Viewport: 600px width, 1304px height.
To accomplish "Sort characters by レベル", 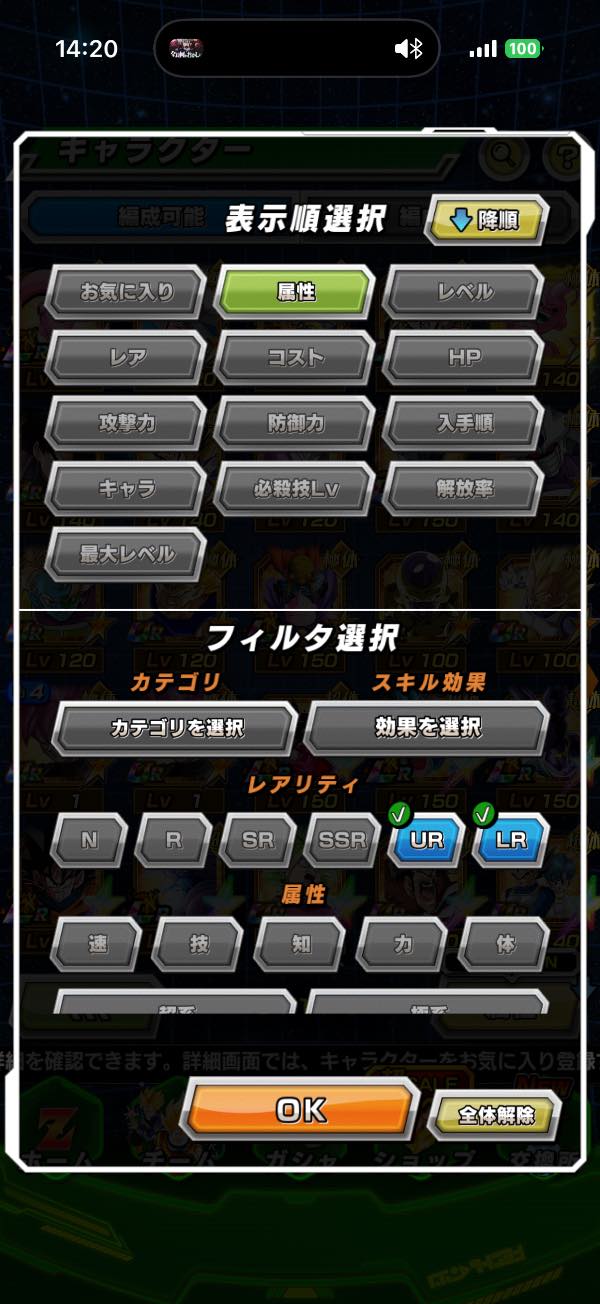I will (x=464, y=293).
